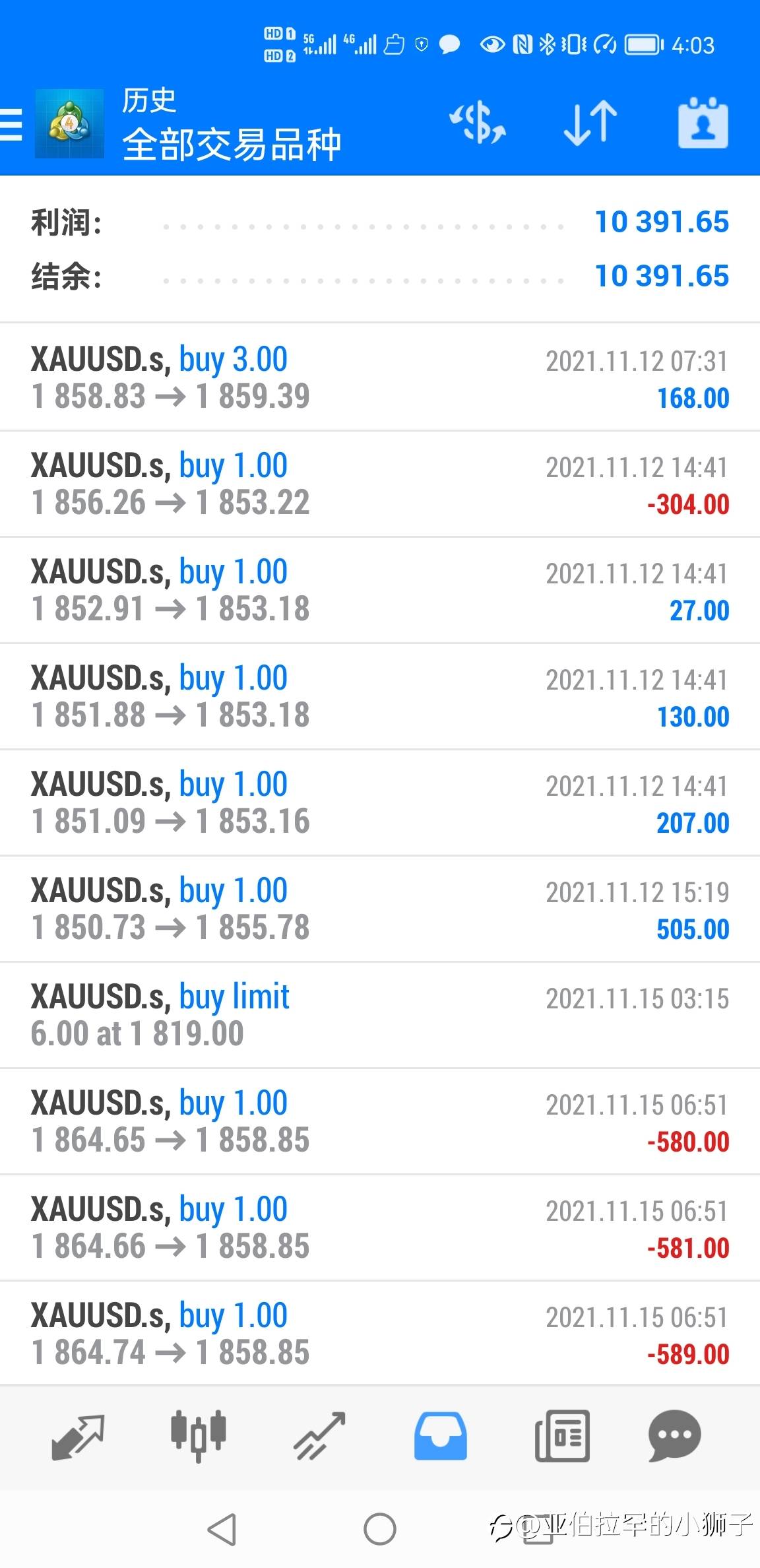Screen dimensions: 760x1568
Task: Open the calendar period picker
Action: click(x=703, y=123)
